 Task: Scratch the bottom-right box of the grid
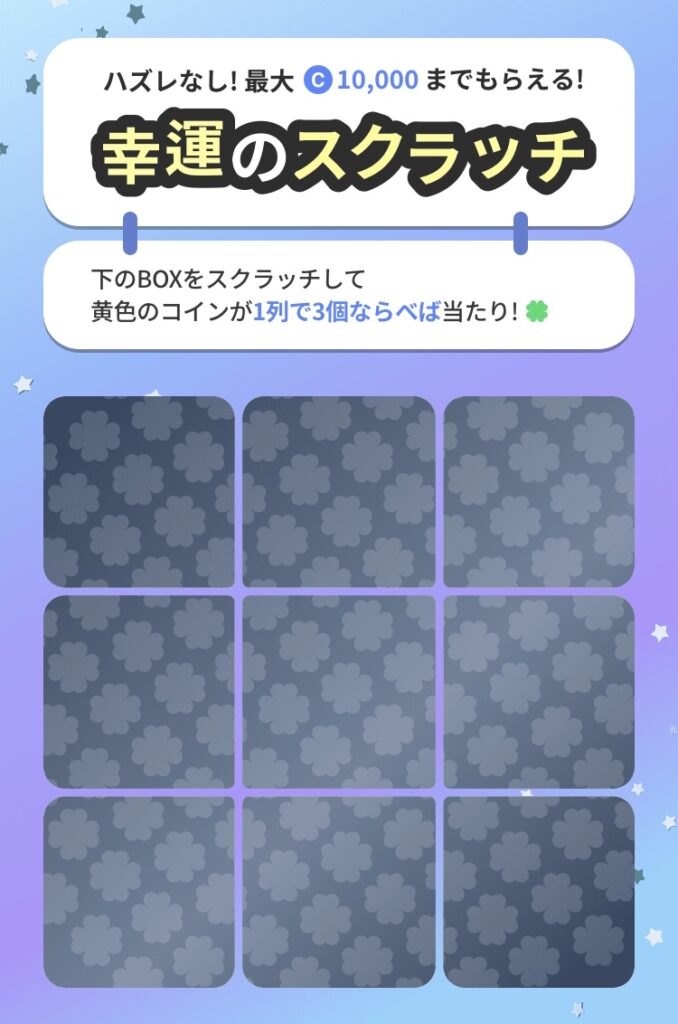[x=539, y=891]
